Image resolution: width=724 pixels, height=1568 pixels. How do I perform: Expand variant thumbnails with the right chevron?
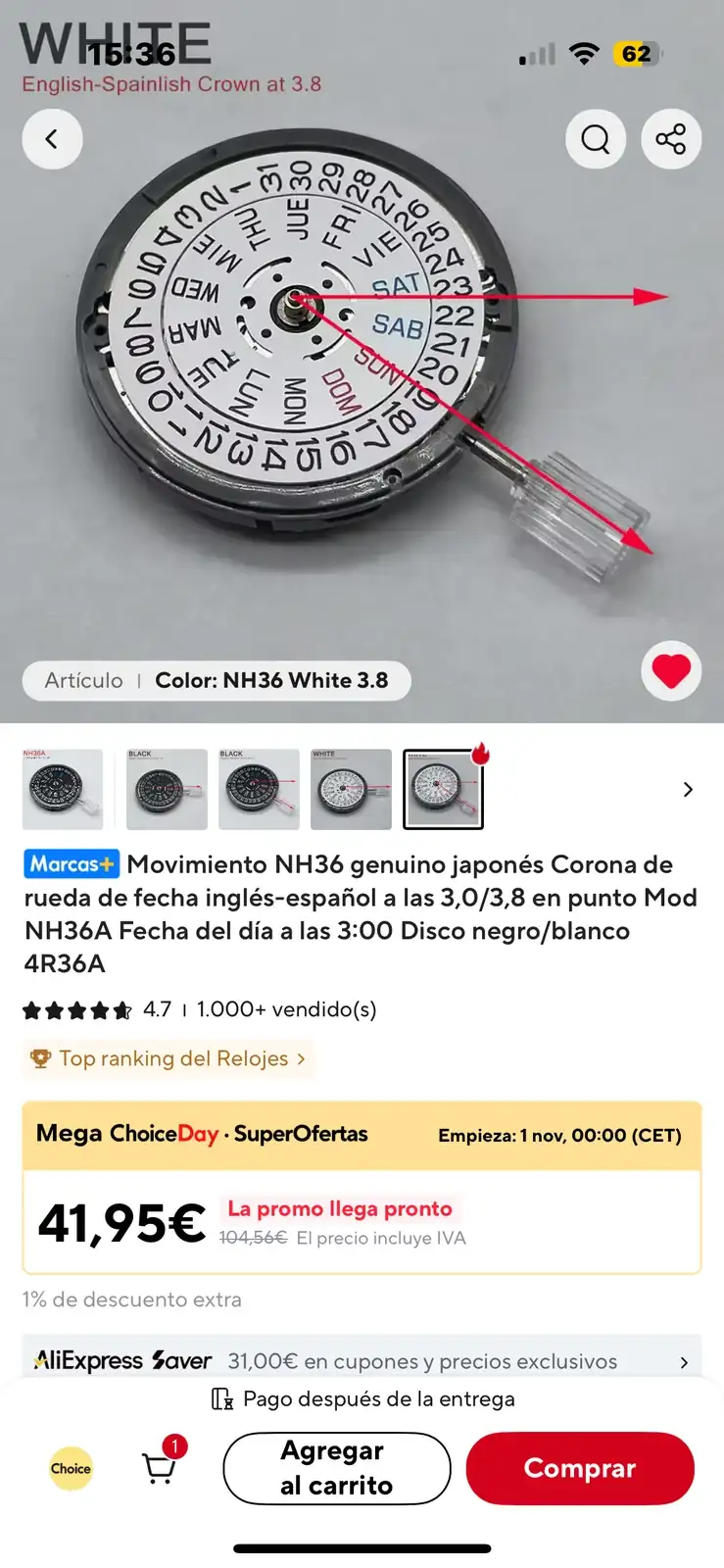tap(688, 790)
